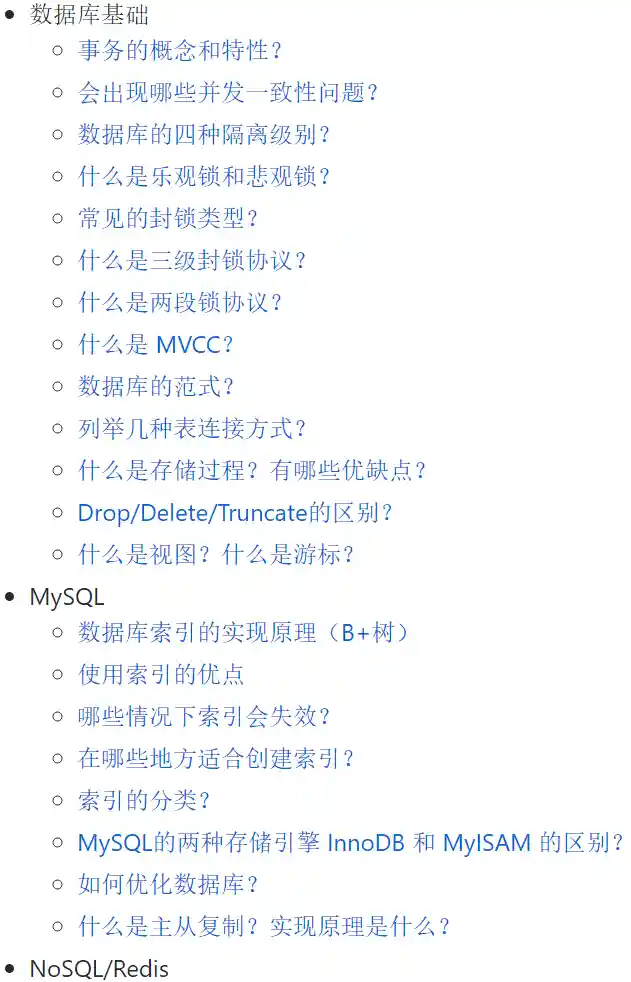Open 使用索引的优点 link
The height and width of the screenshot is (982, 631).
point(161,675)
